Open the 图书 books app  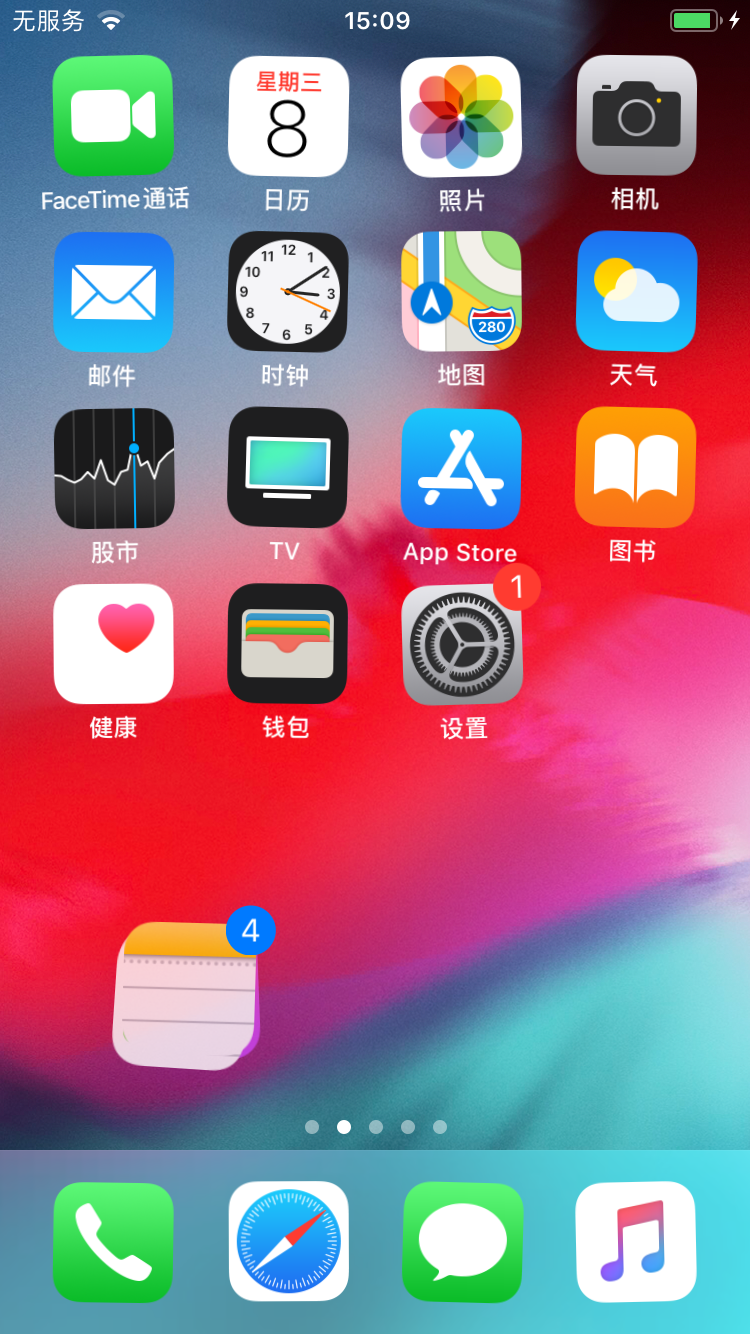635,468
